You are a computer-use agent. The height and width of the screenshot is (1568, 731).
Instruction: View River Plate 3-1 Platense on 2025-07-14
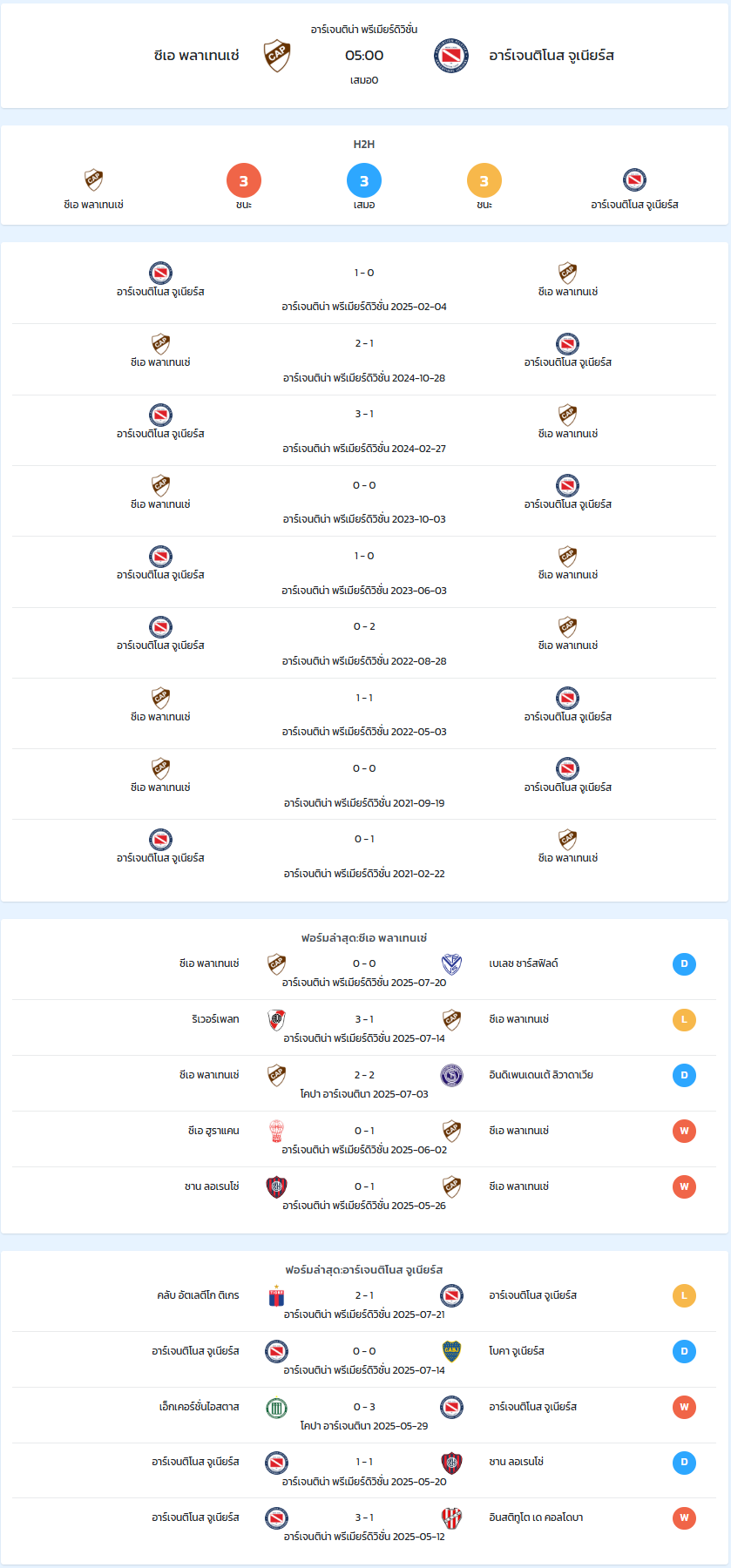pyautogui.click(x=364, y=1028)
